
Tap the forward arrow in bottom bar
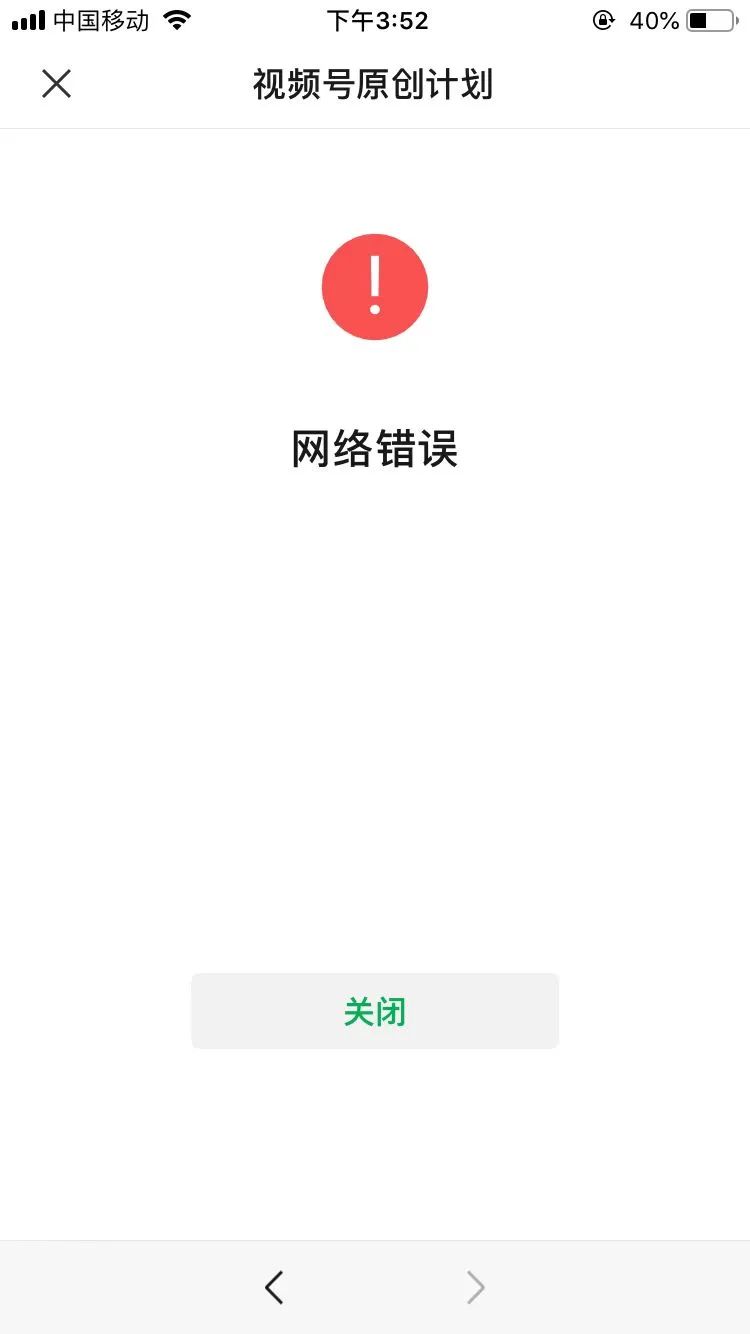476,1287
